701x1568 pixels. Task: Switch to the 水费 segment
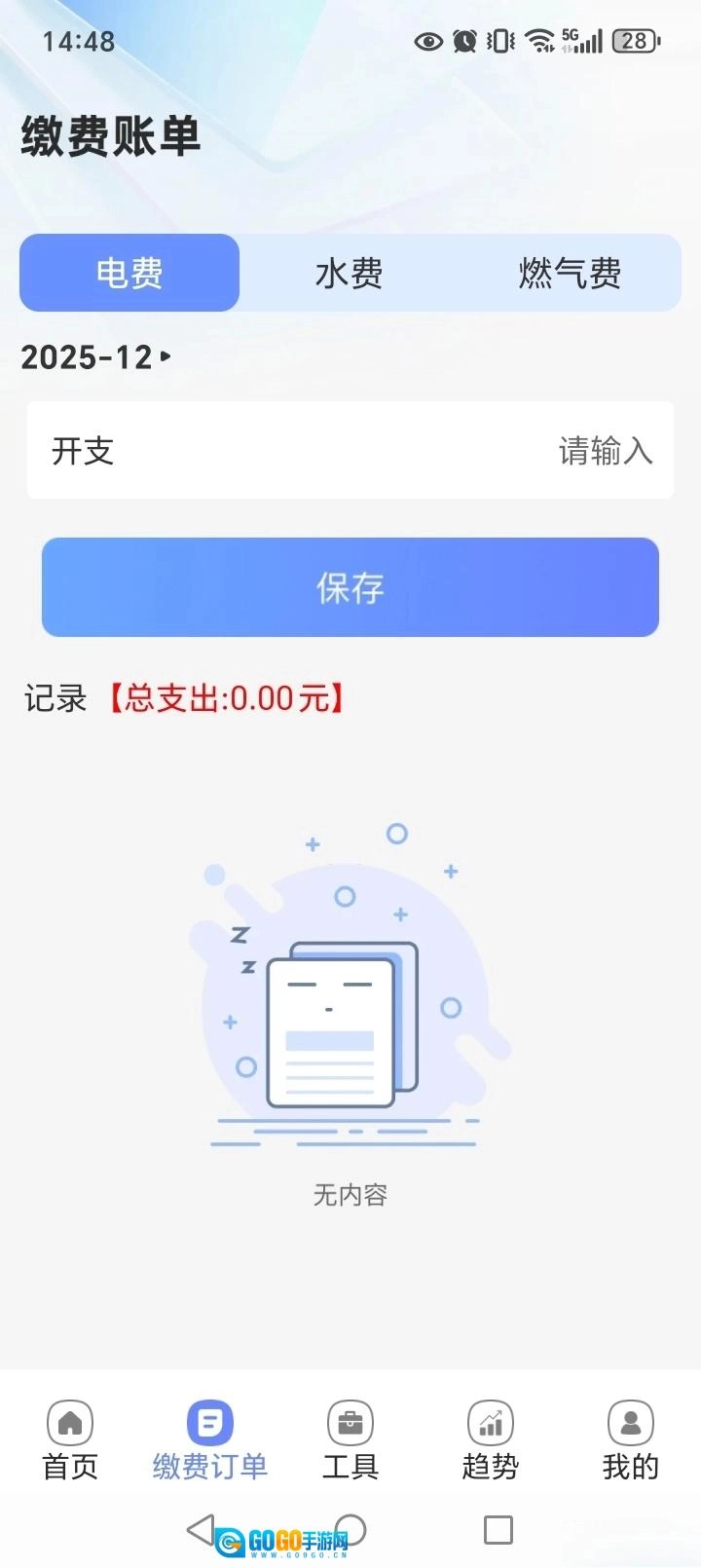click(x=349, y=273)
